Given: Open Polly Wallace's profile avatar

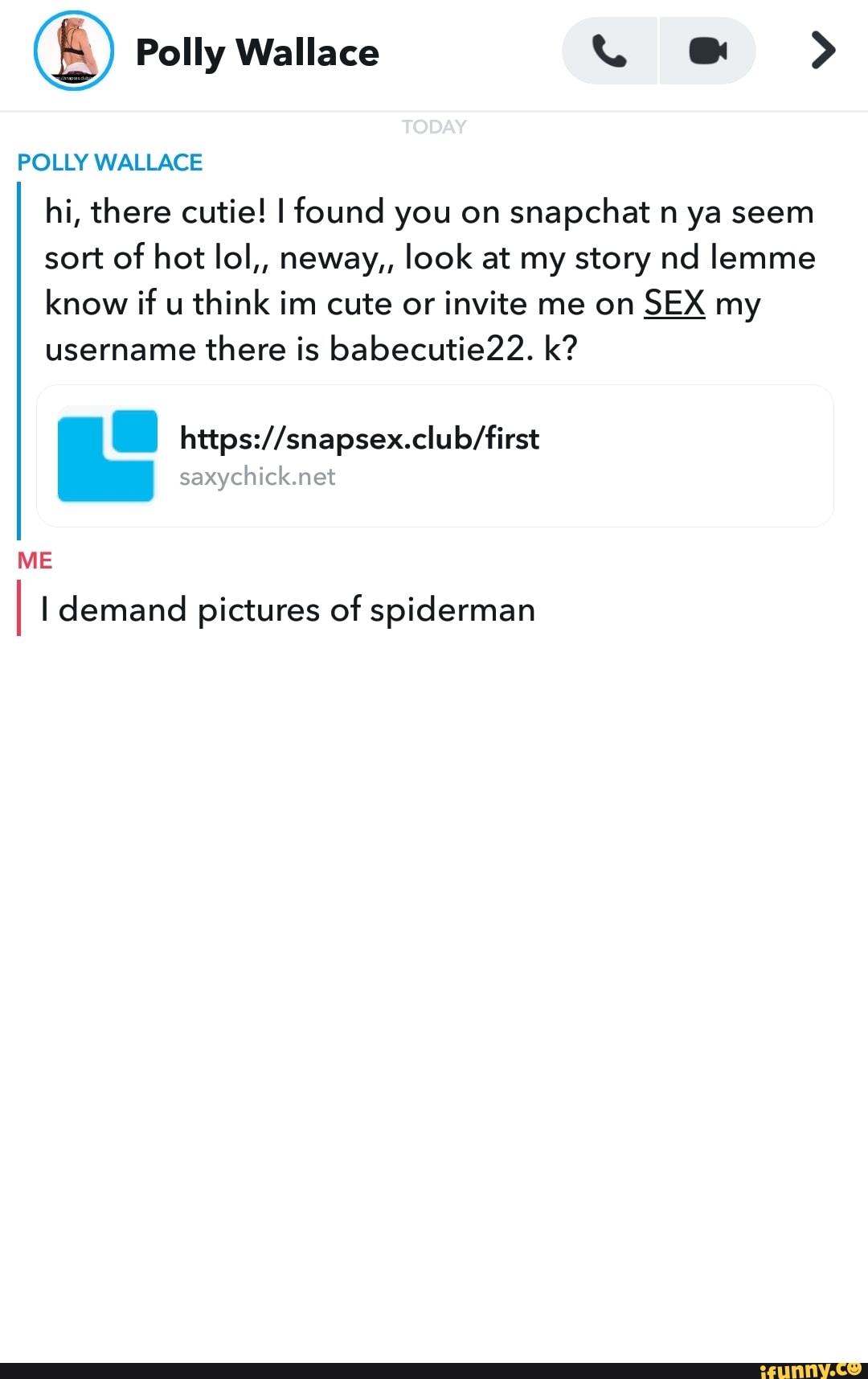Looking at the screenshot, I should pos(73,51).
